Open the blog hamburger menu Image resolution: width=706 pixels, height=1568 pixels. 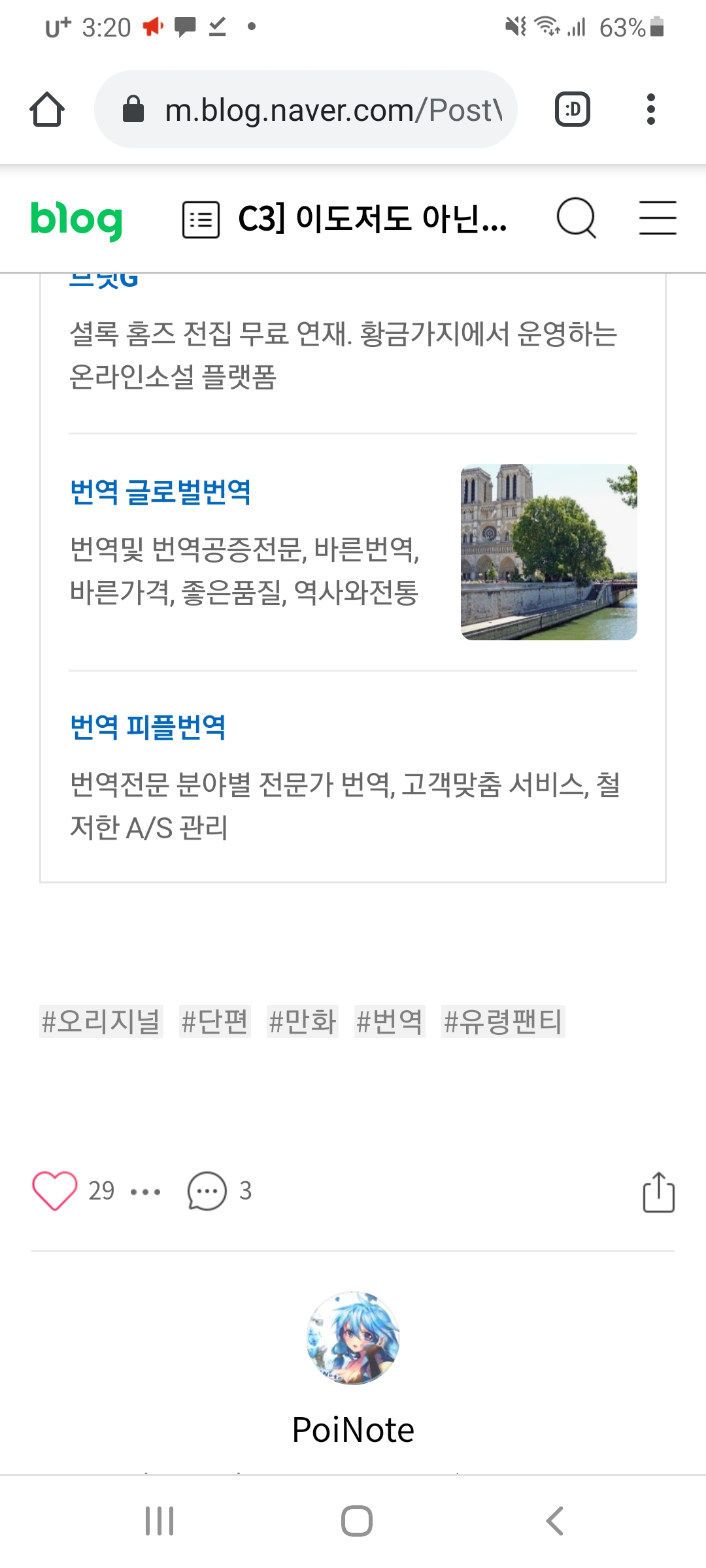(658, 218)
